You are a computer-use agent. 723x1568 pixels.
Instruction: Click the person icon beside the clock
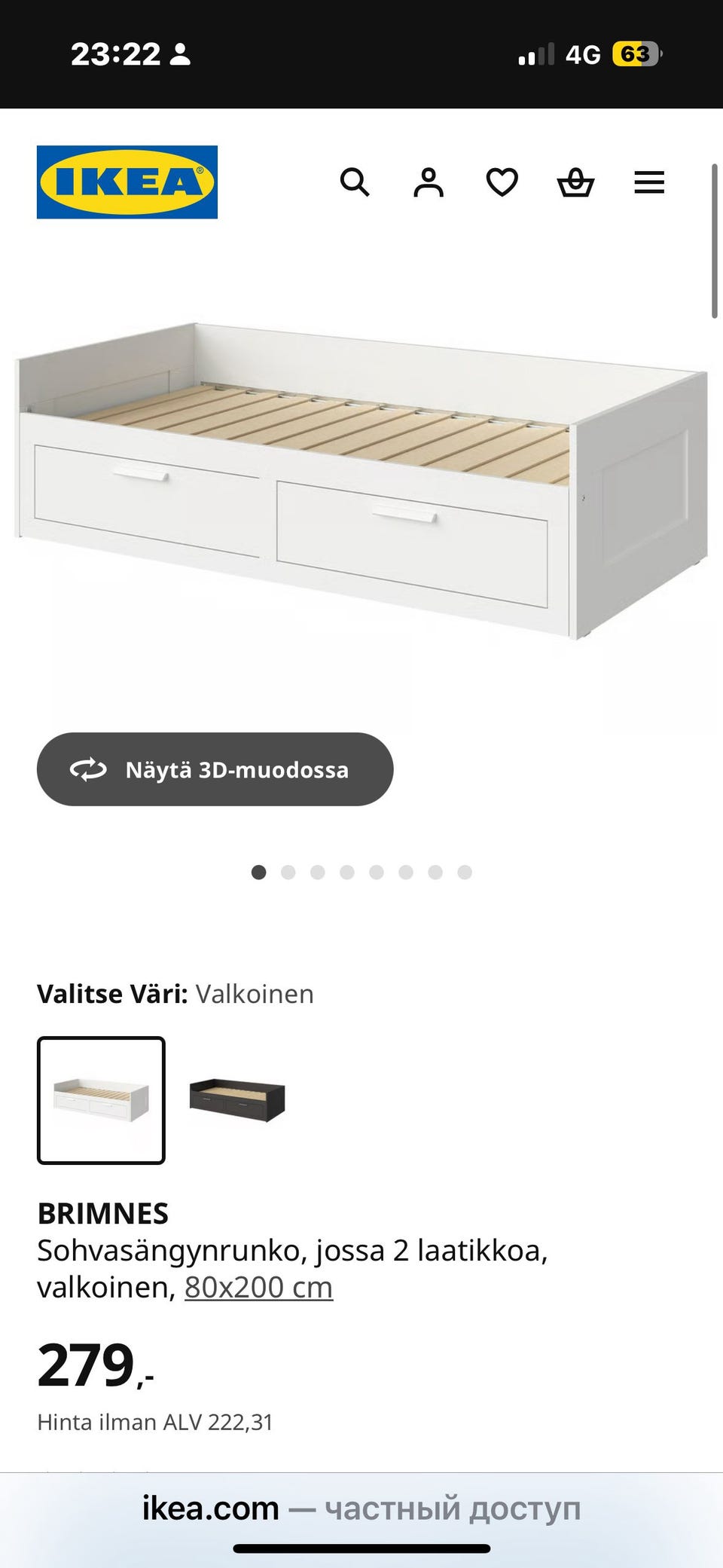tap(181, 55)
